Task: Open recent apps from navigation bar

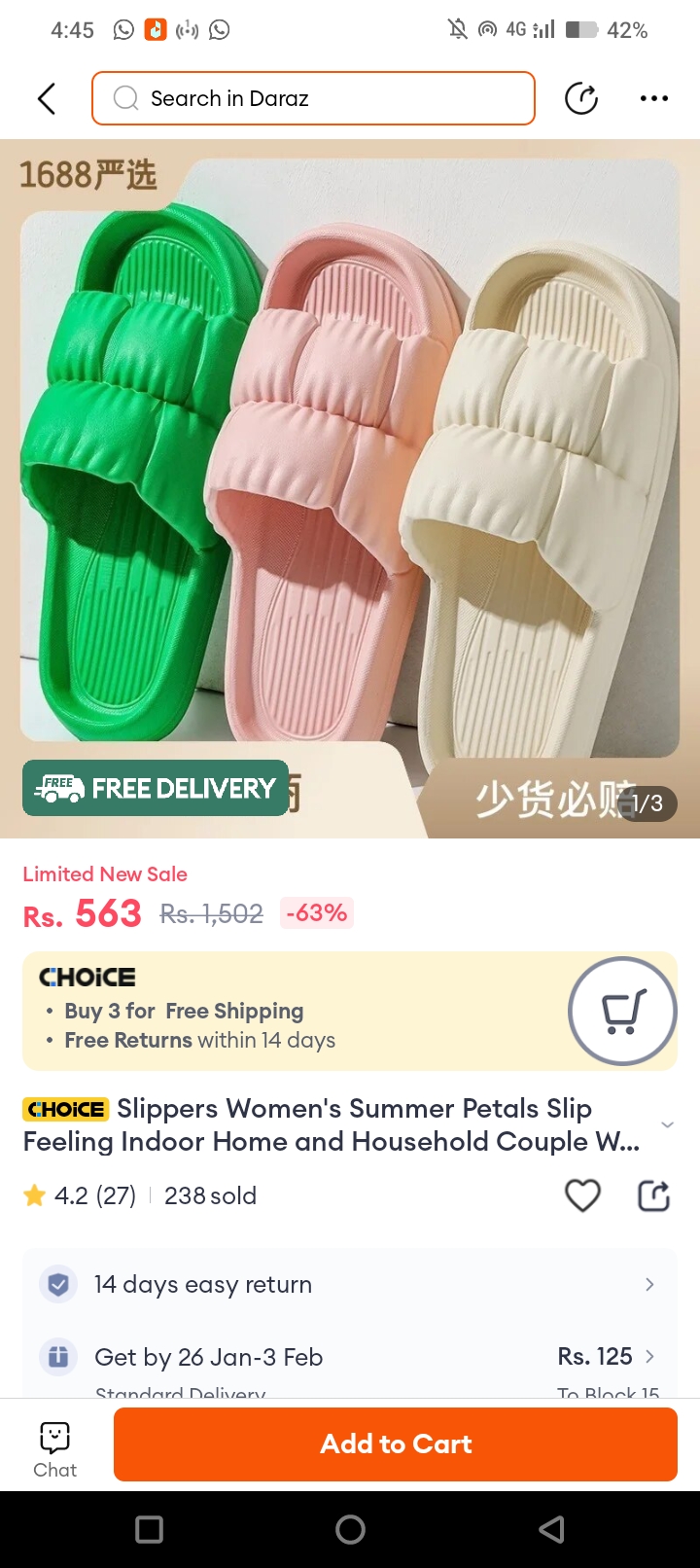Action: (x=149, y=1530)
